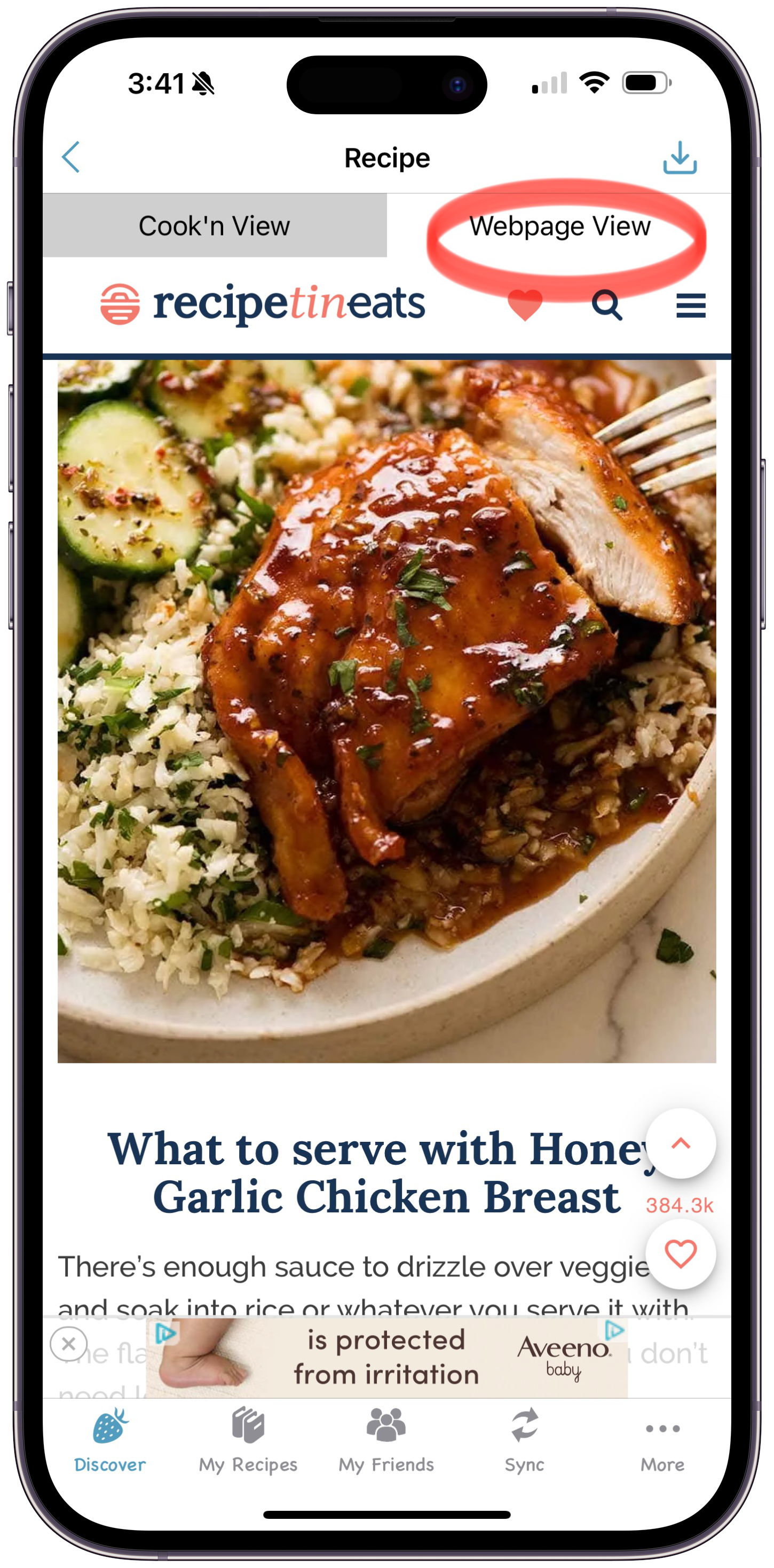Switch to Webpage View tab
This screenshot has height=1568, width=774.
559,226
